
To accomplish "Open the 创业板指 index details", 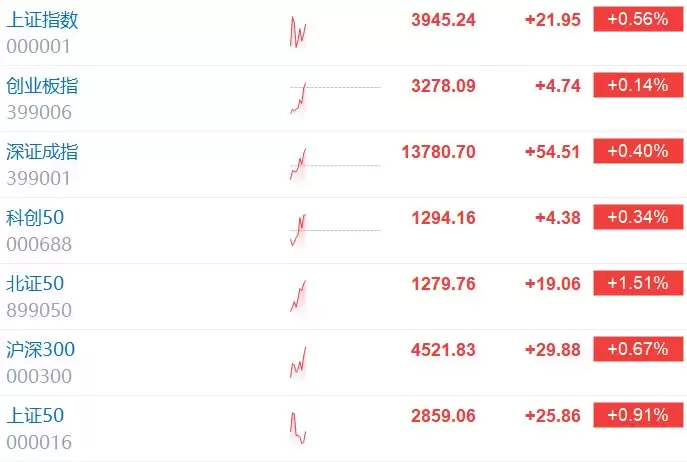I will [43, 86].
